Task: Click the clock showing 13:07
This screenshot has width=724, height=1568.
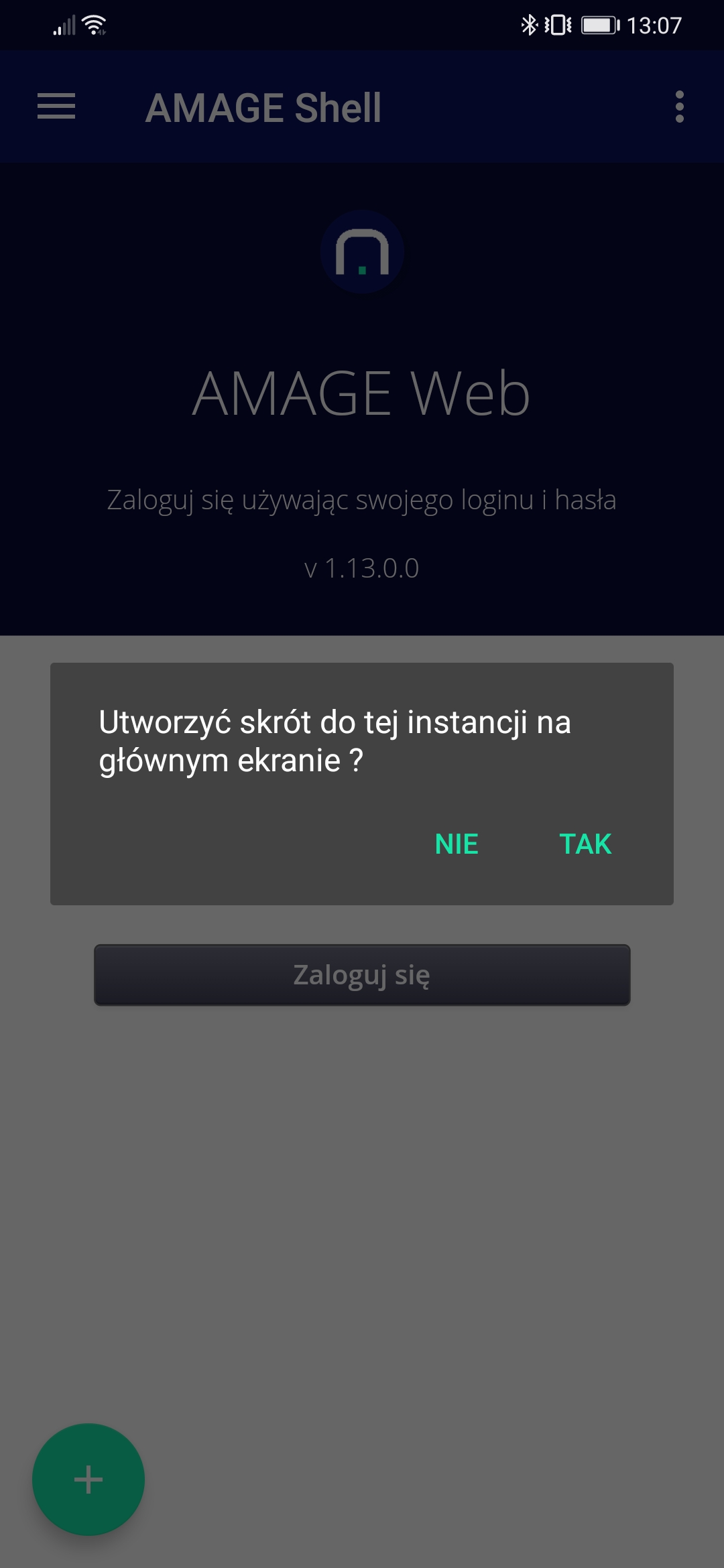Action: [654, 24]
